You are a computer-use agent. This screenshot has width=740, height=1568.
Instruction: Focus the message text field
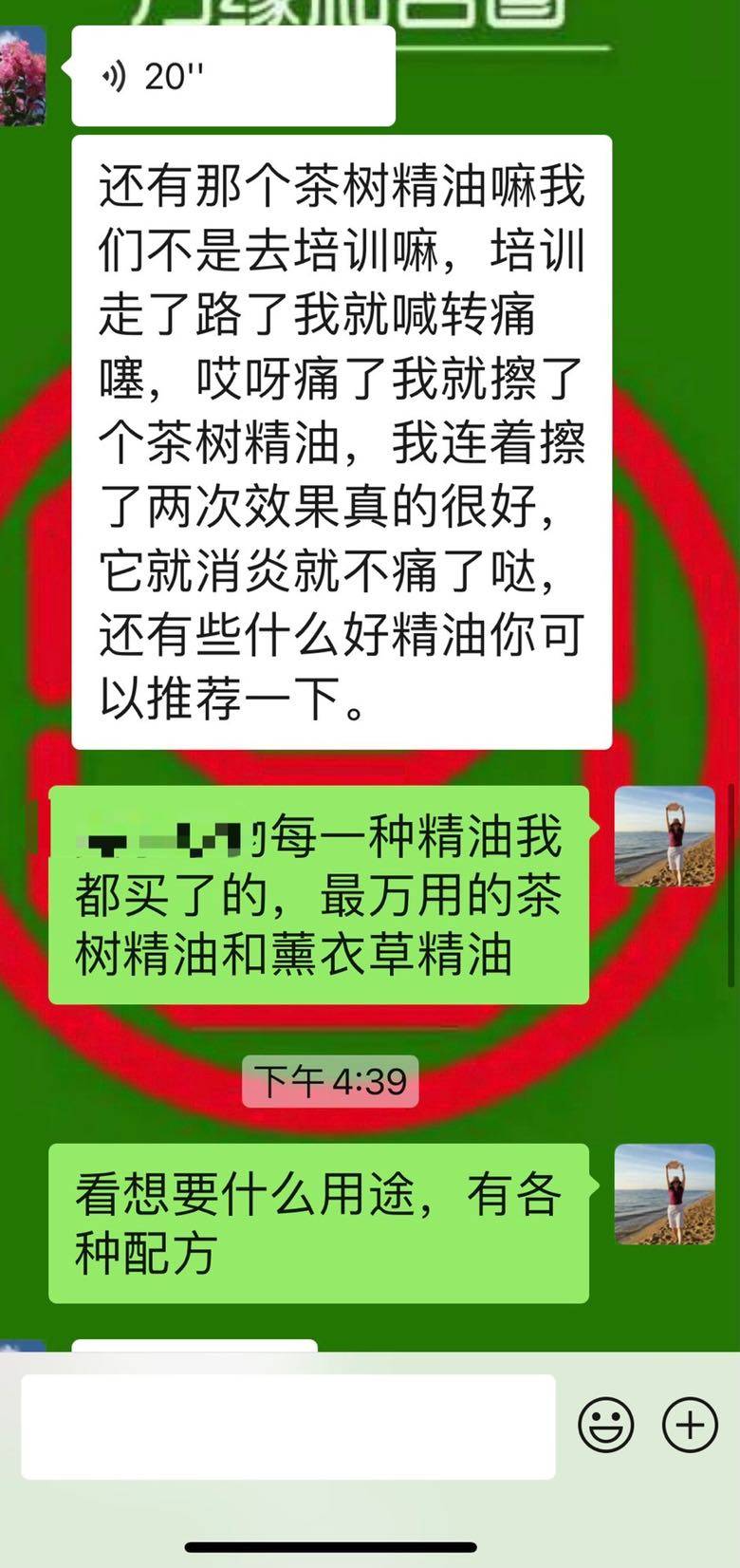point(287,1426)
